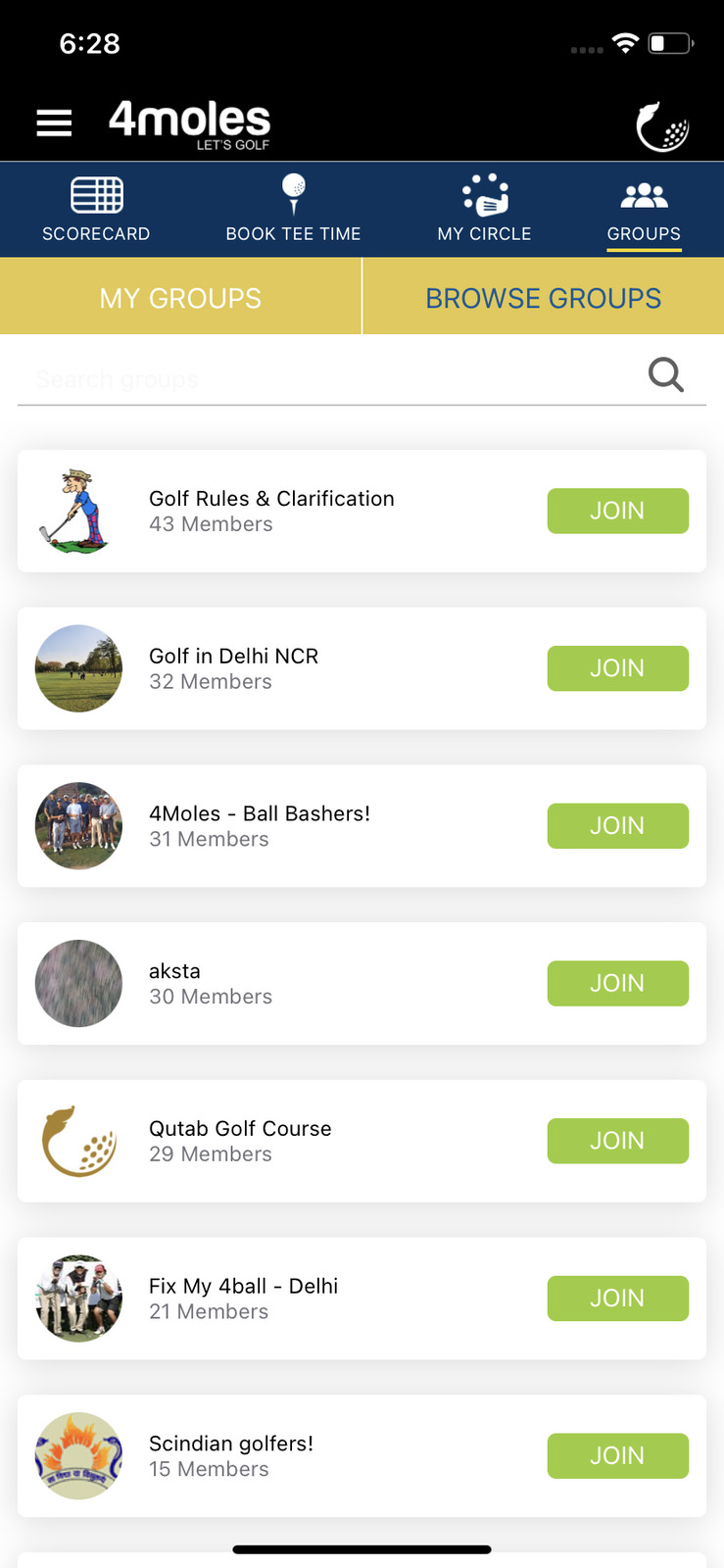Open the Qutab Golf Course group card
Viewport: 724px width, 1568px height.
(294, 1141)
